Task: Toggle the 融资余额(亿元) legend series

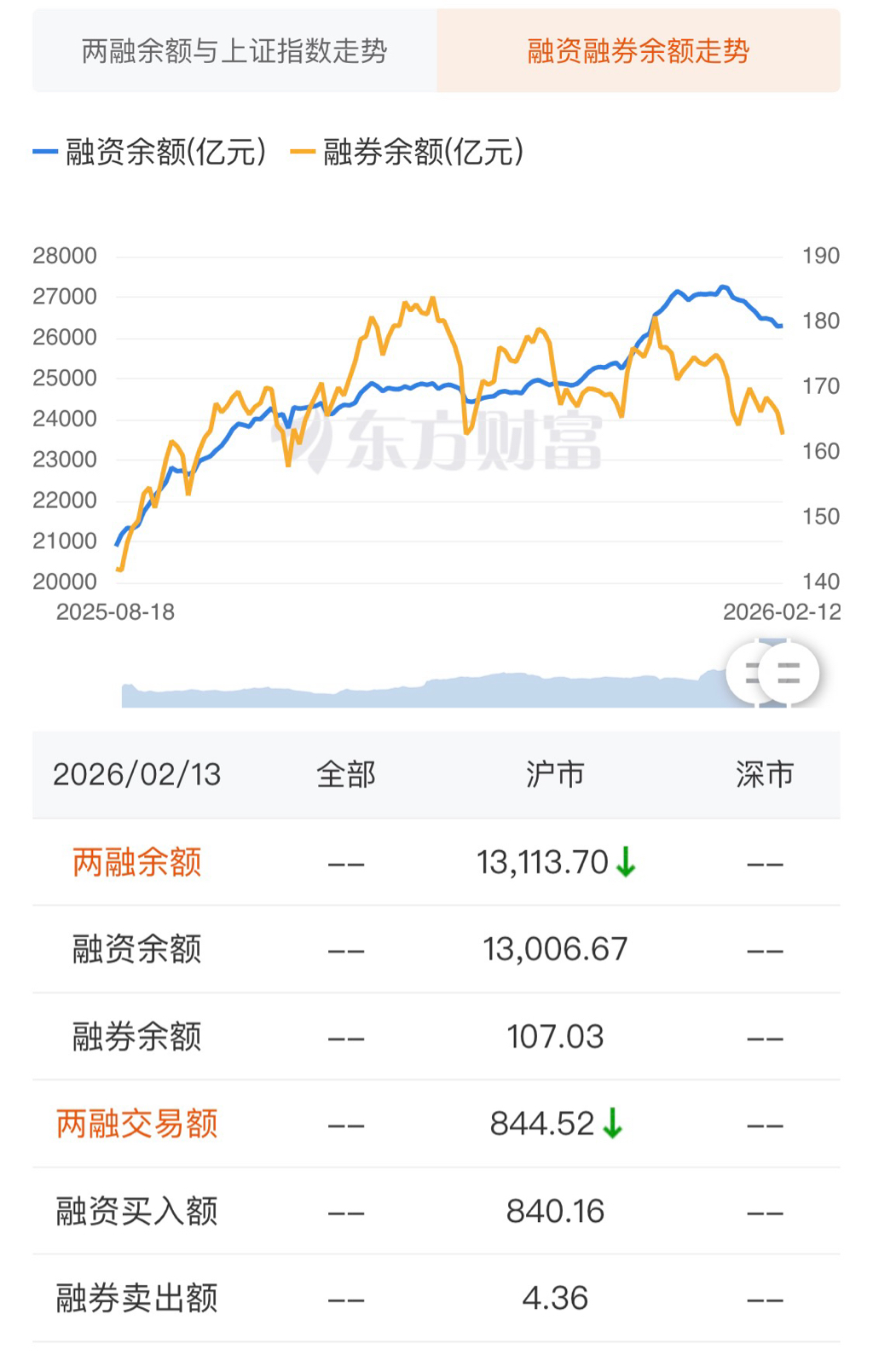Action: (150, 153)
